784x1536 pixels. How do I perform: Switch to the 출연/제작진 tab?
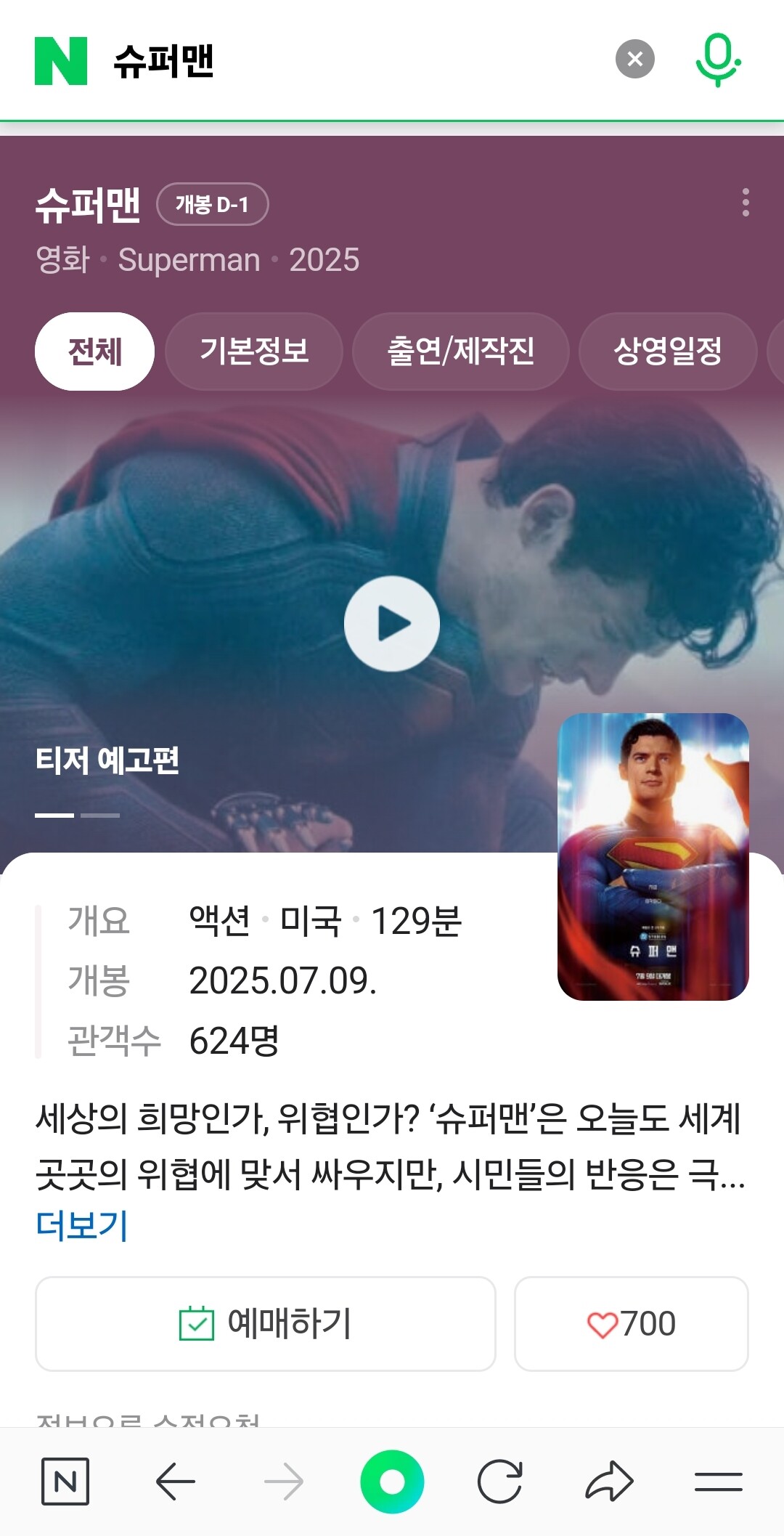461,352
